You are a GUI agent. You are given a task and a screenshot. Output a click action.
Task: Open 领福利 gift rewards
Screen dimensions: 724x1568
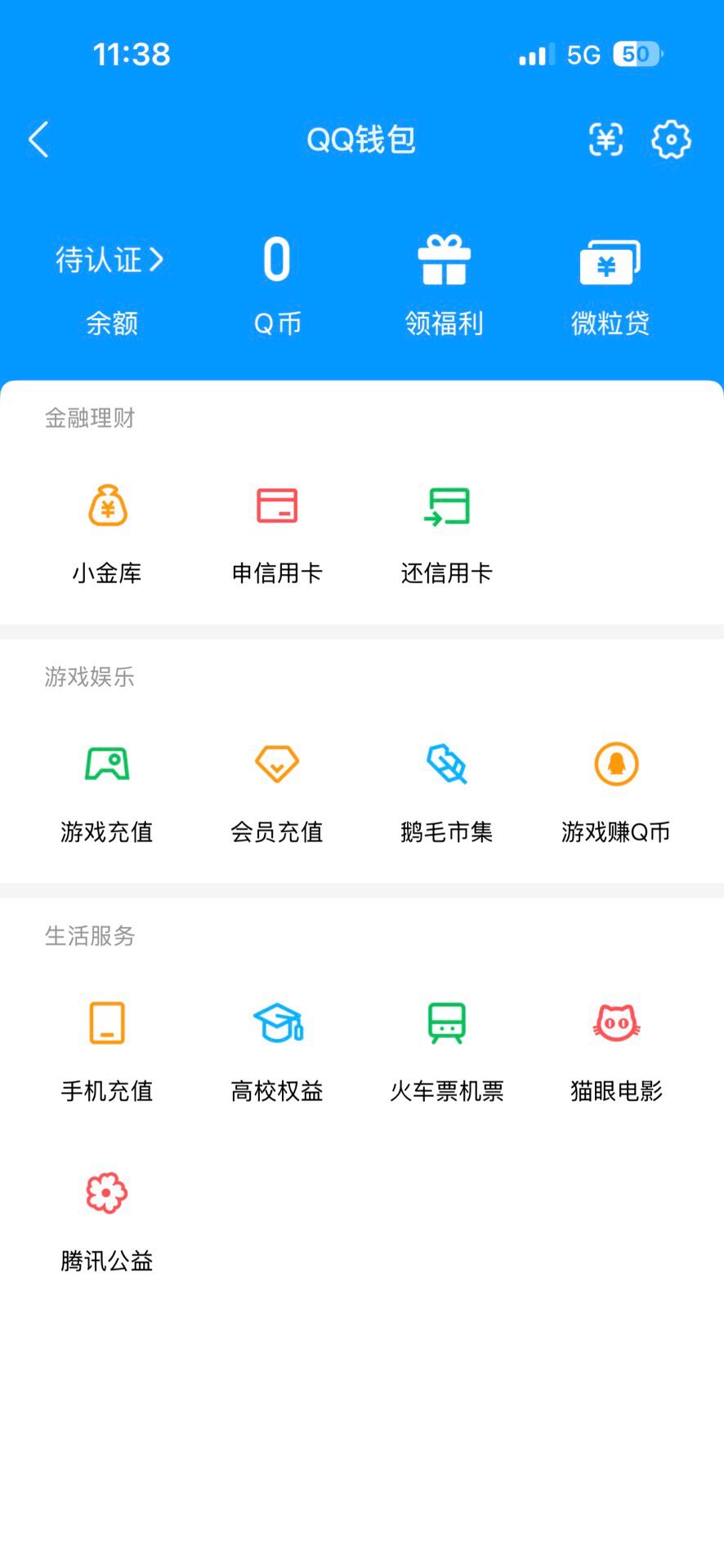(444, 286)
